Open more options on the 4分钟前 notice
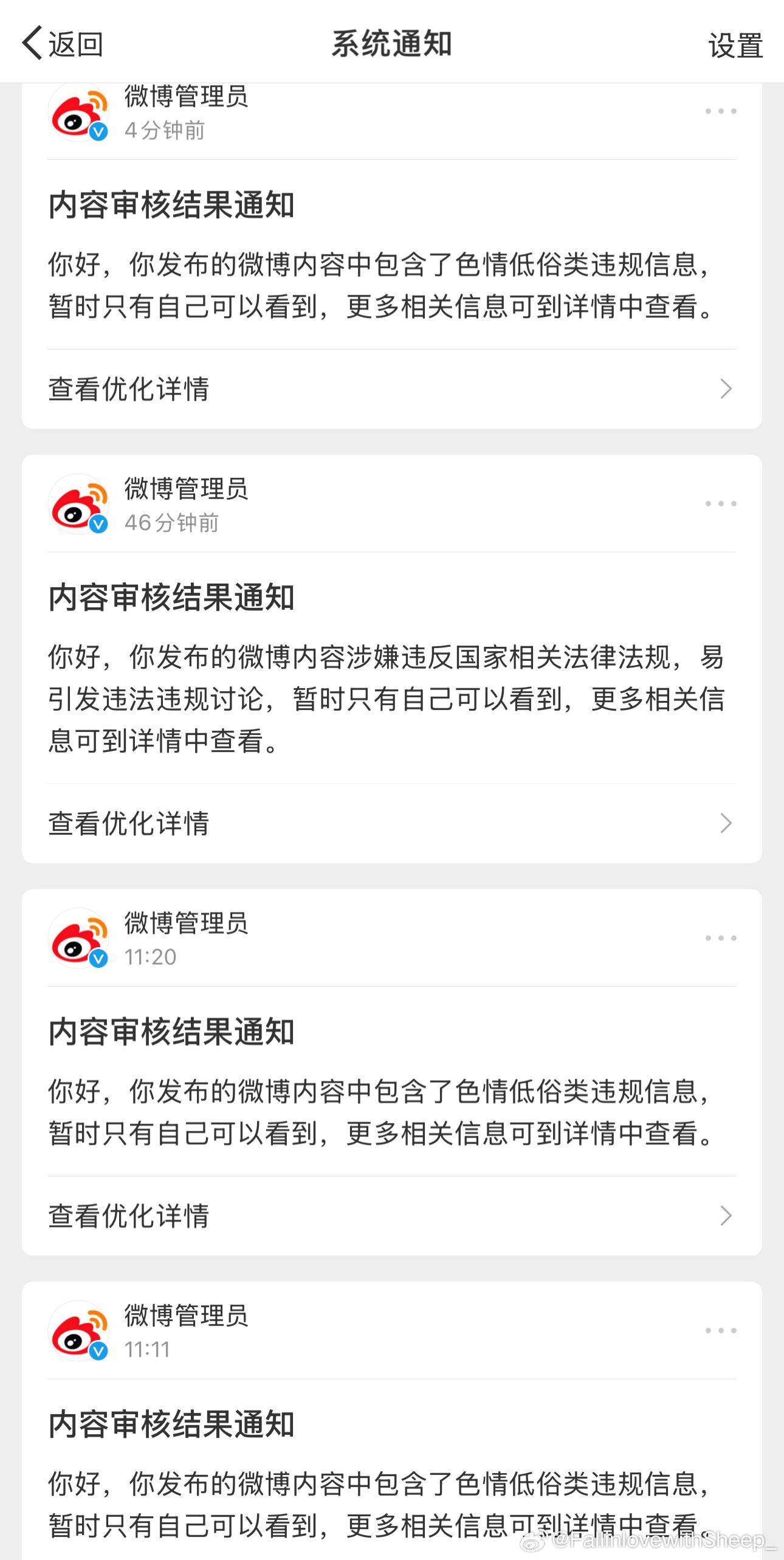 pos(721,111)
